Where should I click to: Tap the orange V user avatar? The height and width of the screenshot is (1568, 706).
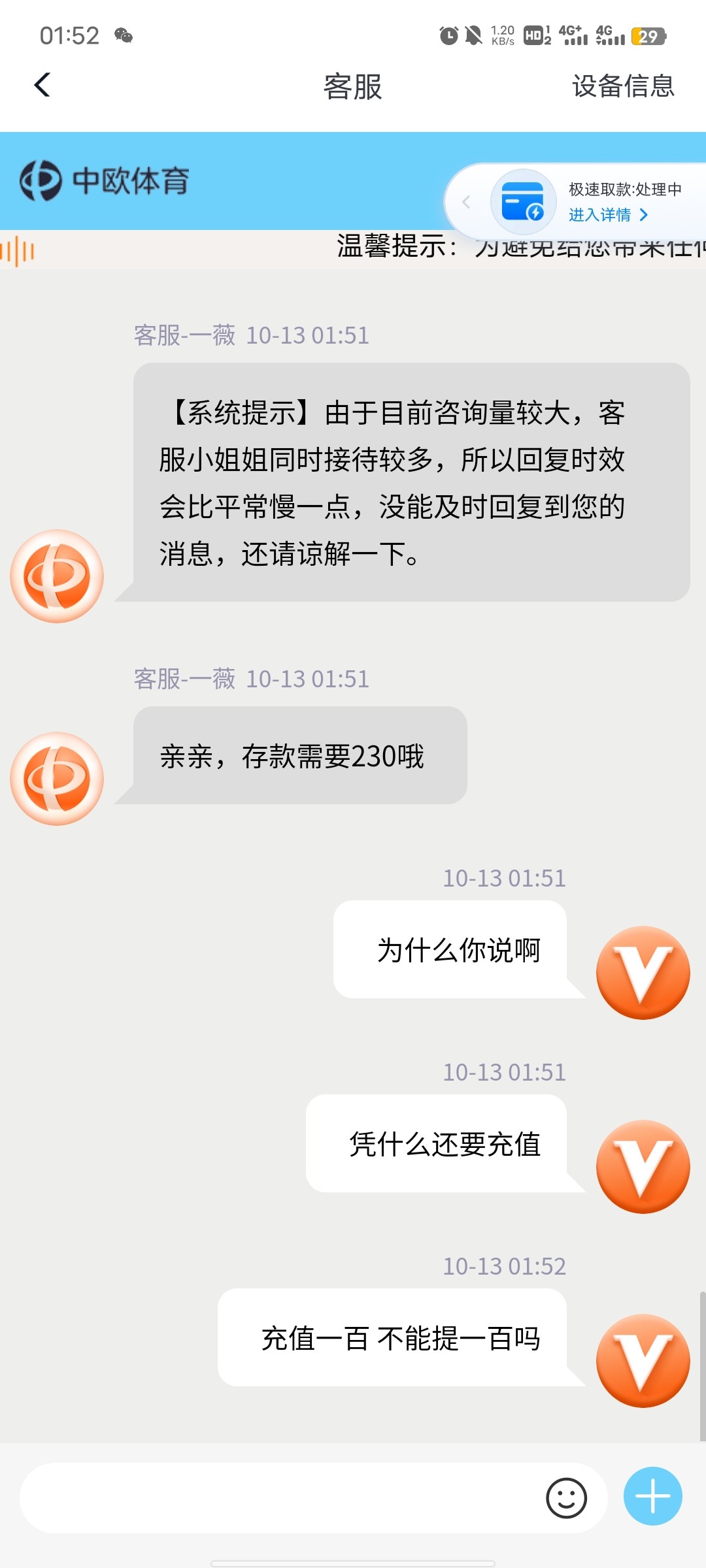(643, 972)
